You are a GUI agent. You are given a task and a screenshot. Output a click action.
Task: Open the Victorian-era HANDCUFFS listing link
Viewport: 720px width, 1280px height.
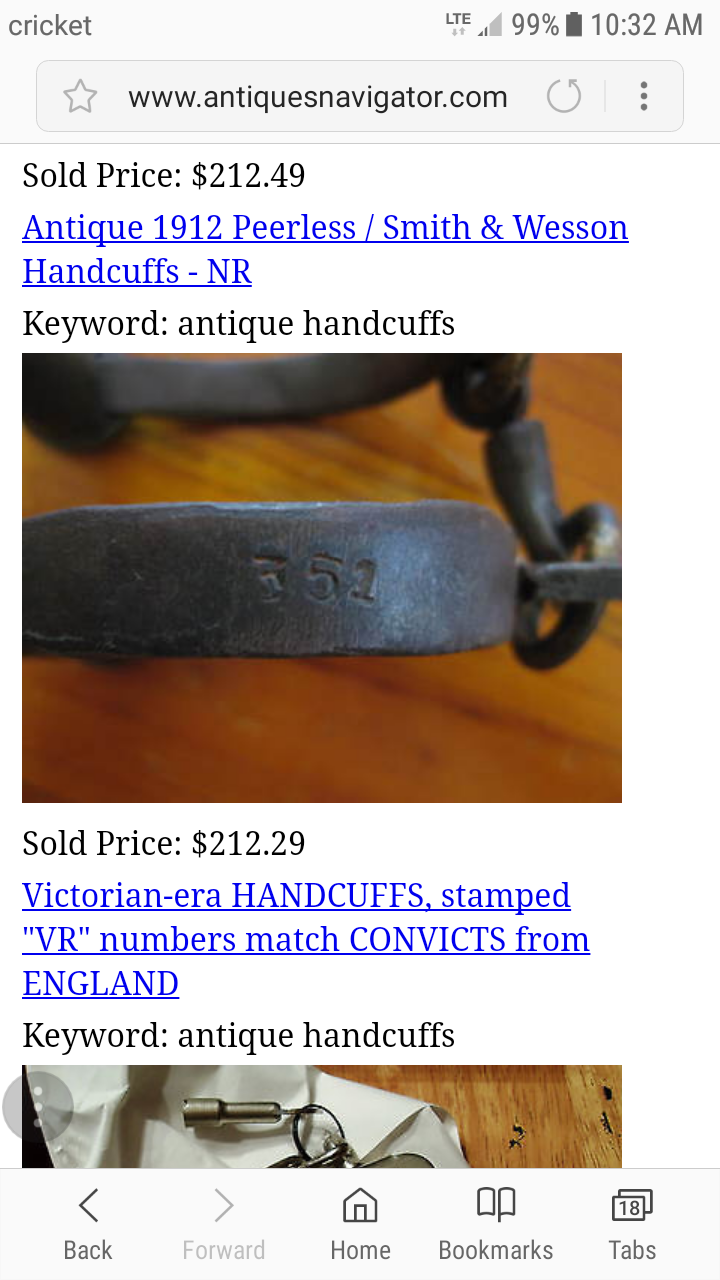(306, 939)
